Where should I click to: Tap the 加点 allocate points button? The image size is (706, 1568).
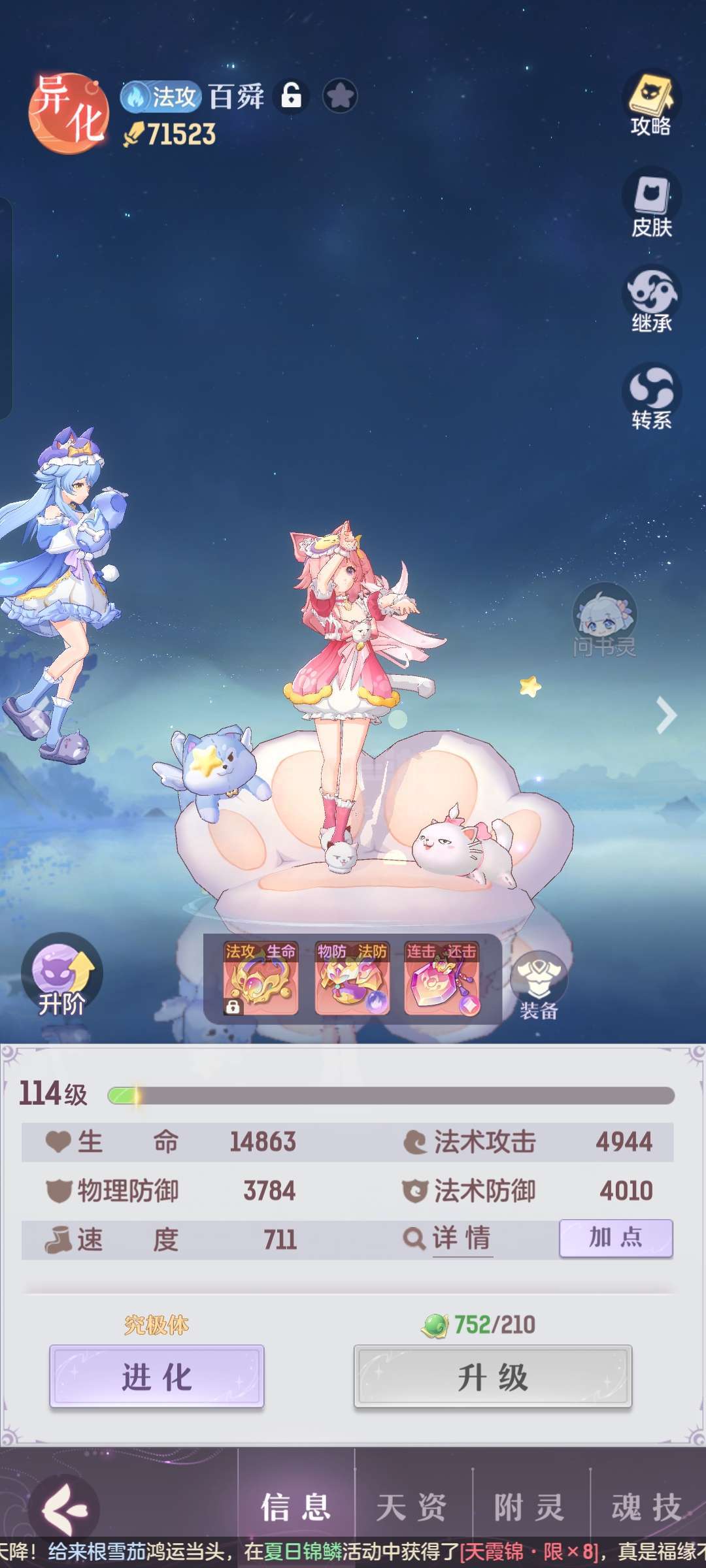(x=616, y=1237)
